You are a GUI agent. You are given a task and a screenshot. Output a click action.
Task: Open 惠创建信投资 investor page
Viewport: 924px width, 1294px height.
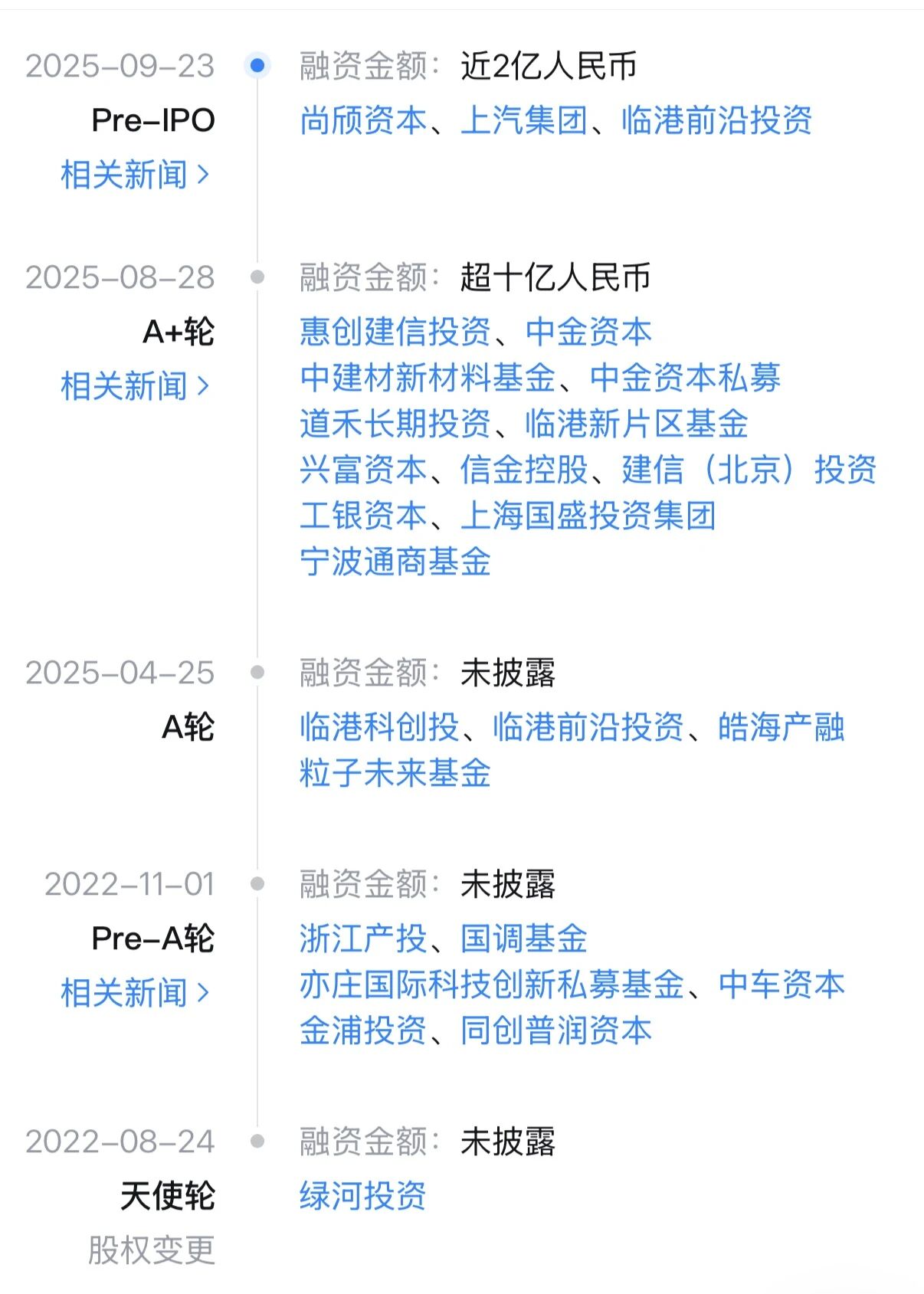(x=395, y=333)
